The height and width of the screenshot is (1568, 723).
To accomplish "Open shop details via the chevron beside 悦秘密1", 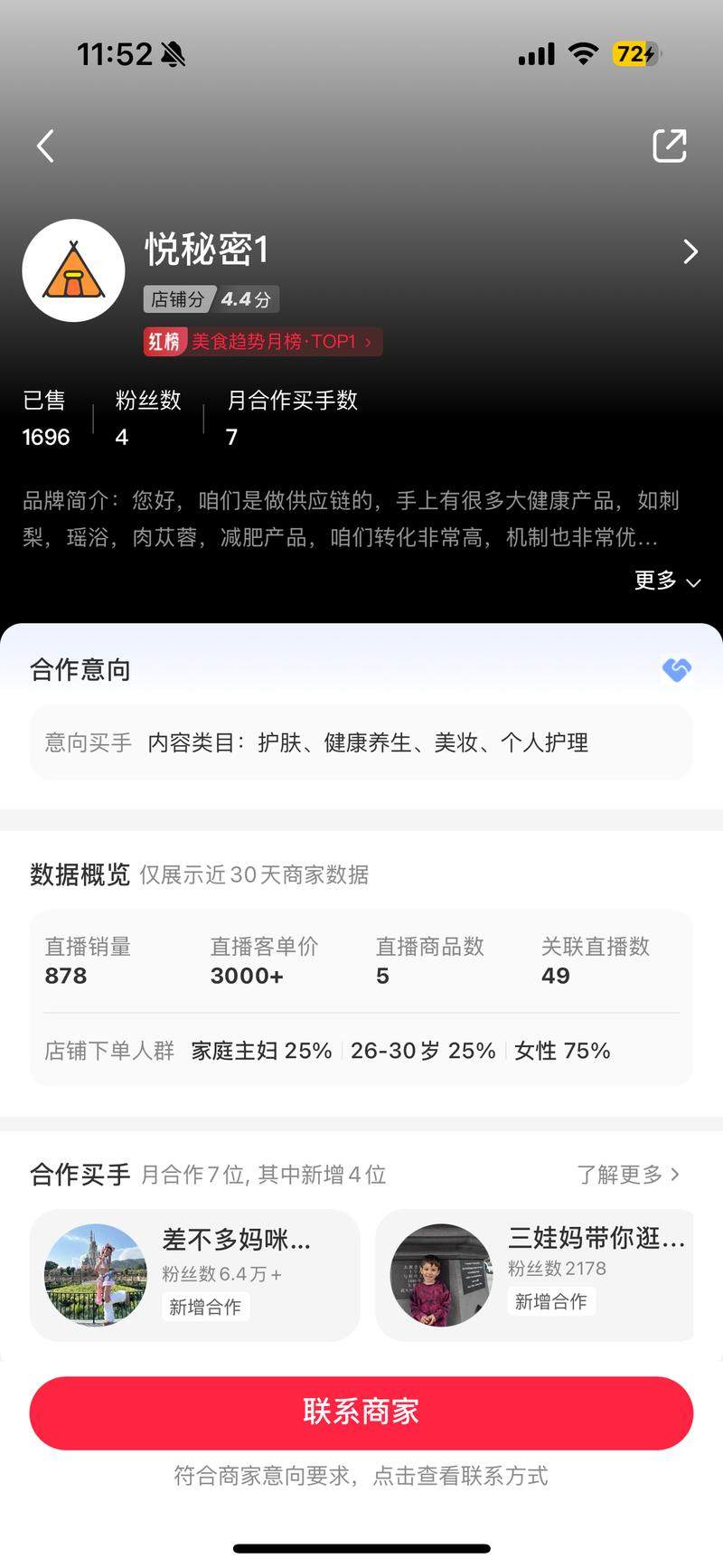I will point(690,251).
